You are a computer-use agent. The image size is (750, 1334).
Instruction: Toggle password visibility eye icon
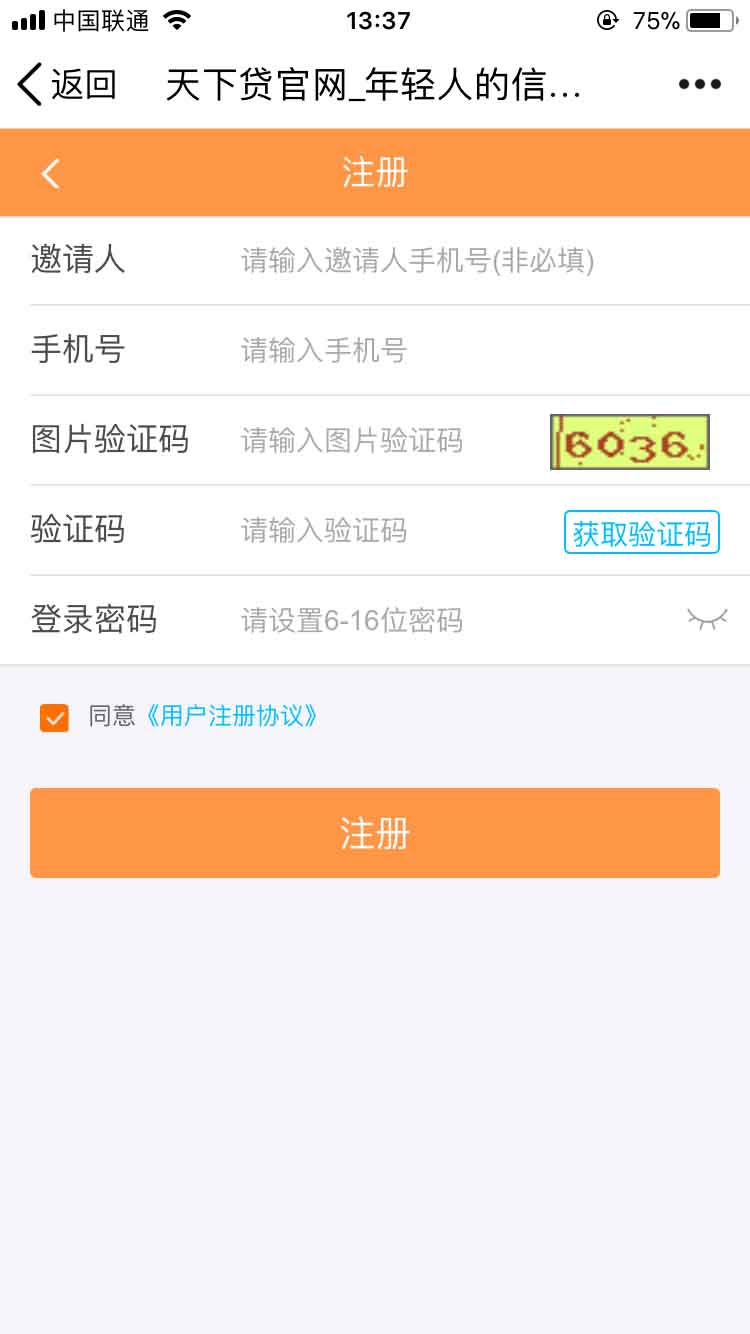707,620
